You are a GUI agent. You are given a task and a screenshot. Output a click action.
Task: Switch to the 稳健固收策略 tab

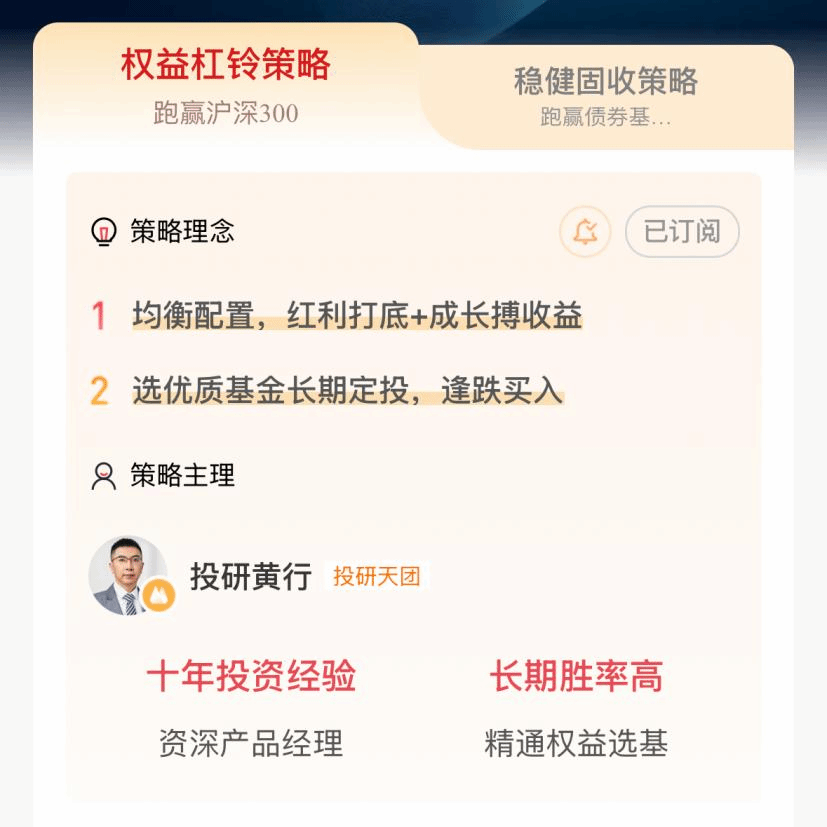pyautogui.click(x=605, y=96)
